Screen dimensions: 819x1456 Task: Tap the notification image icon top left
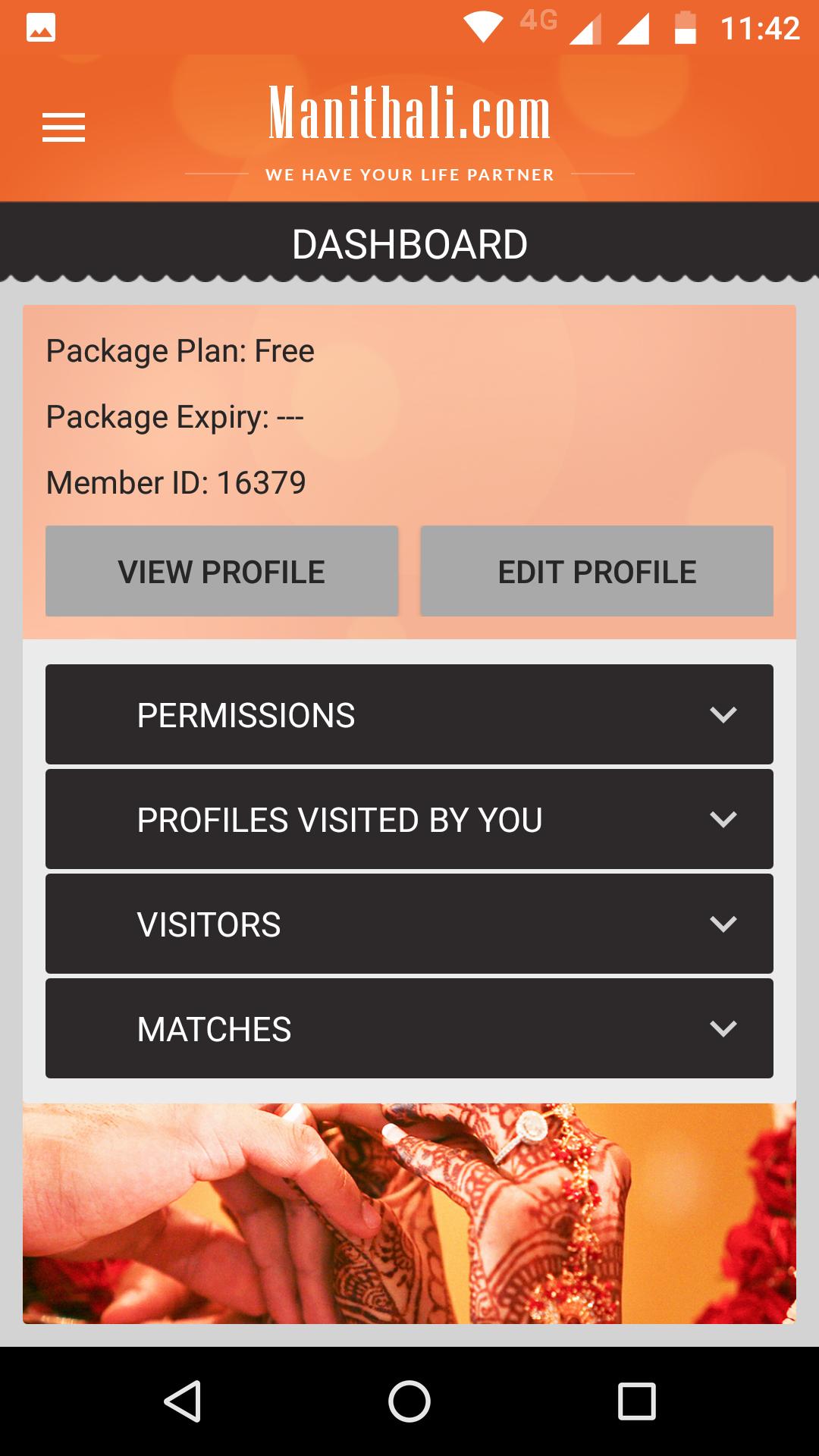39,27
